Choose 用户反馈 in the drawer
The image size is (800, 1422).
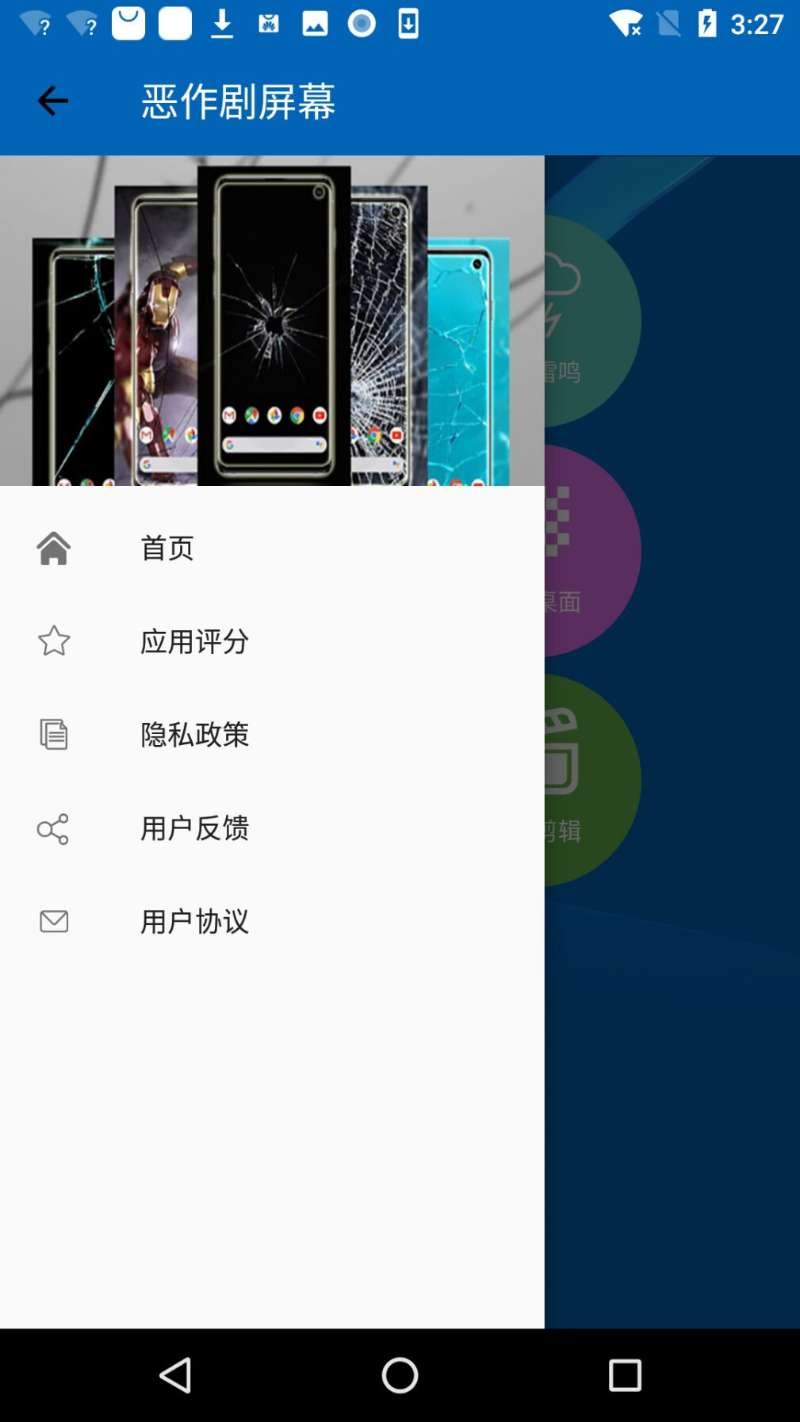pyautogui.click(x=194, y=828)
